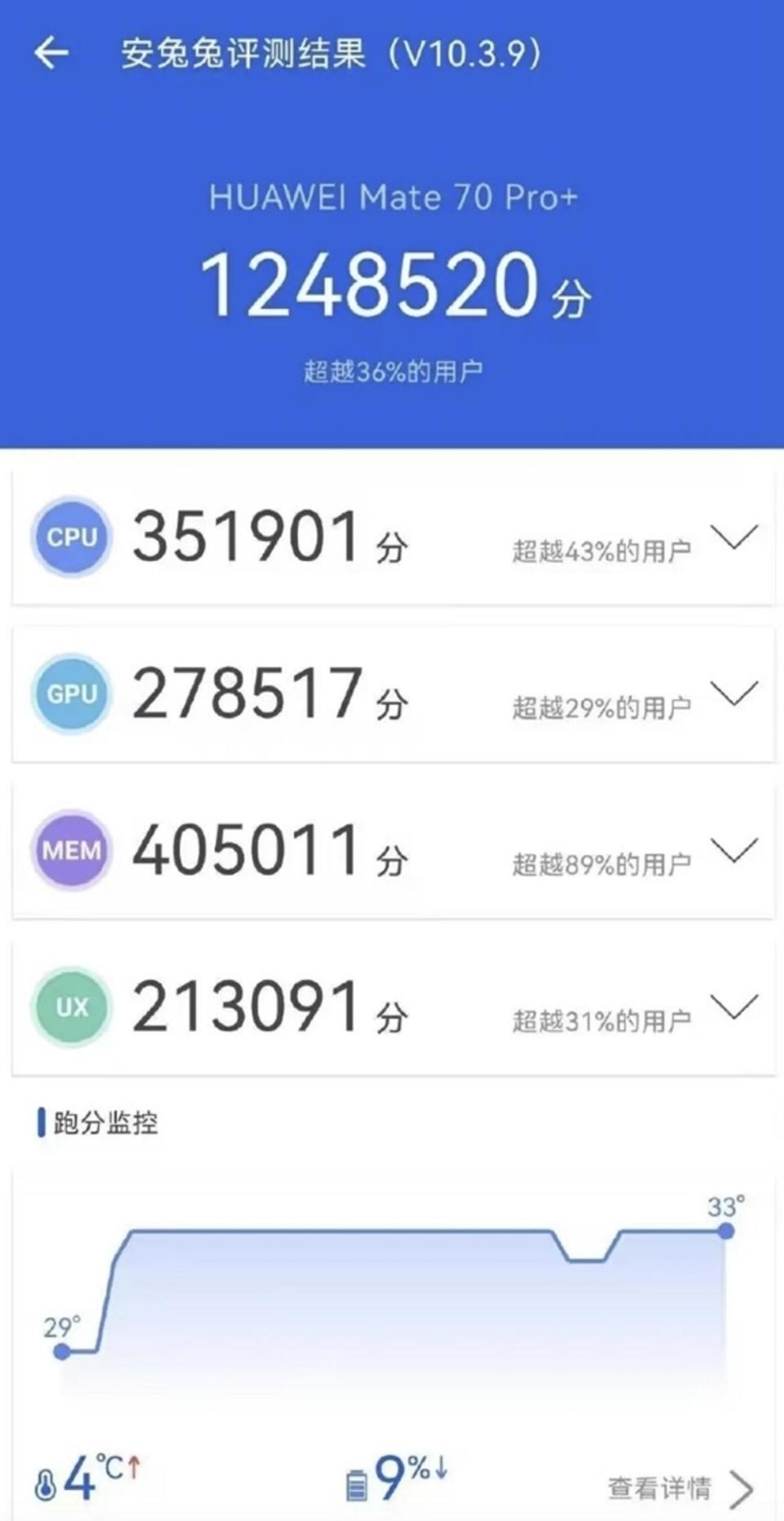
Task: Click the red rise arrow next to 4°C
Action: (x=132, y=1466)
